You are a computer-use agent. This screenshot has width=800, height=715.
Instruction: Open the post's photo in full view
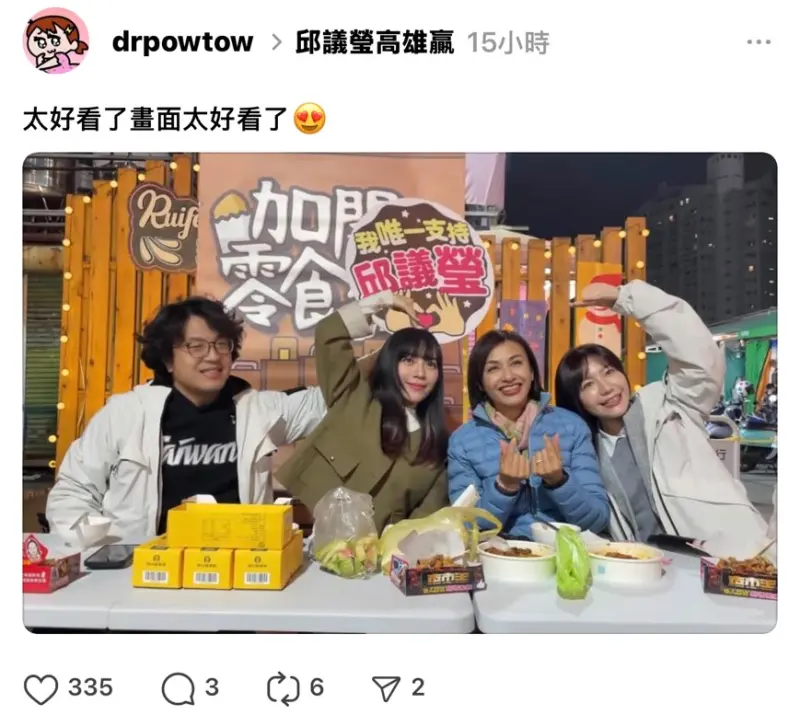pyautogui.click(x=399, y=392)
